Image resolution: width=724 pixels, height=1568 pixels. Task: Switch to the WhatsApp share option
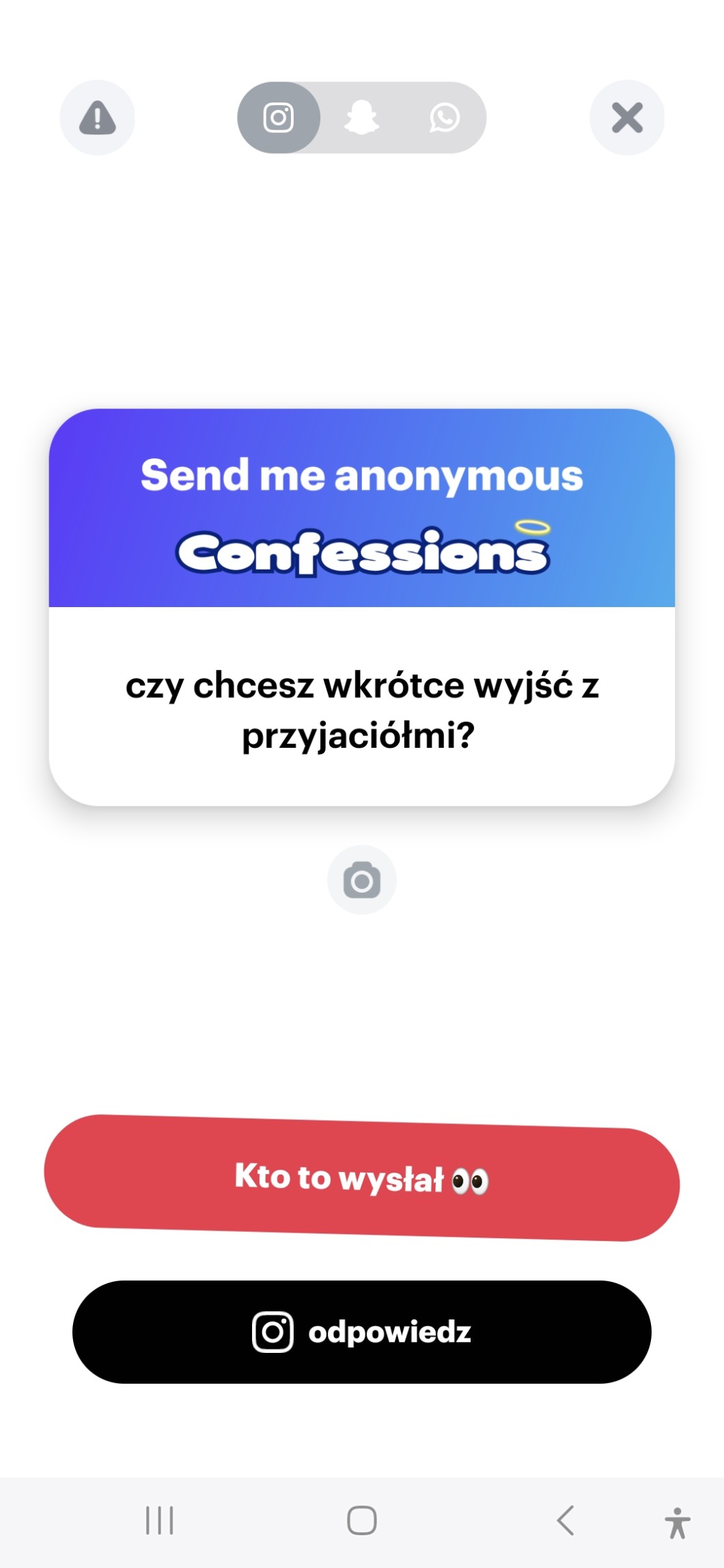445,117
